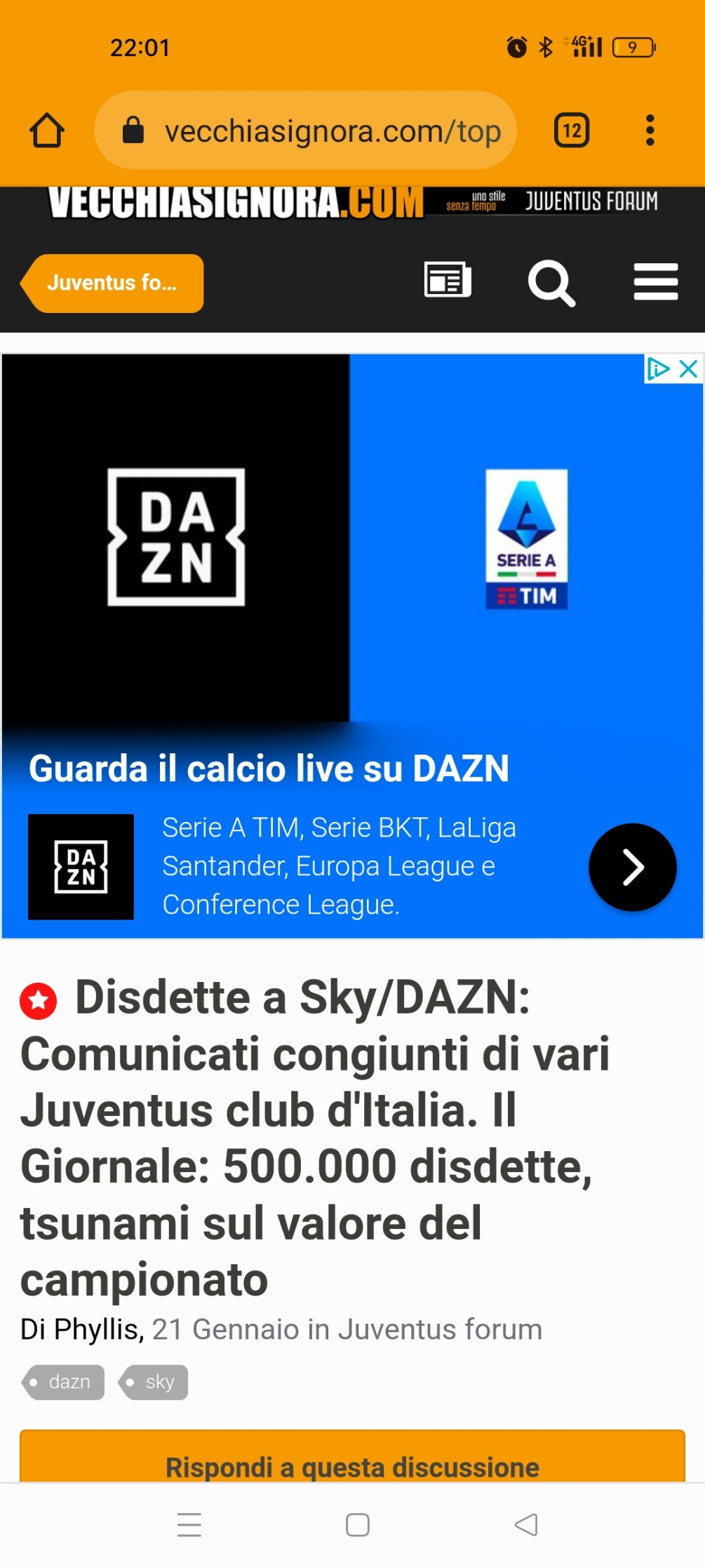
Task: Open the hamburger navigation menu
Action: point(656,282)
